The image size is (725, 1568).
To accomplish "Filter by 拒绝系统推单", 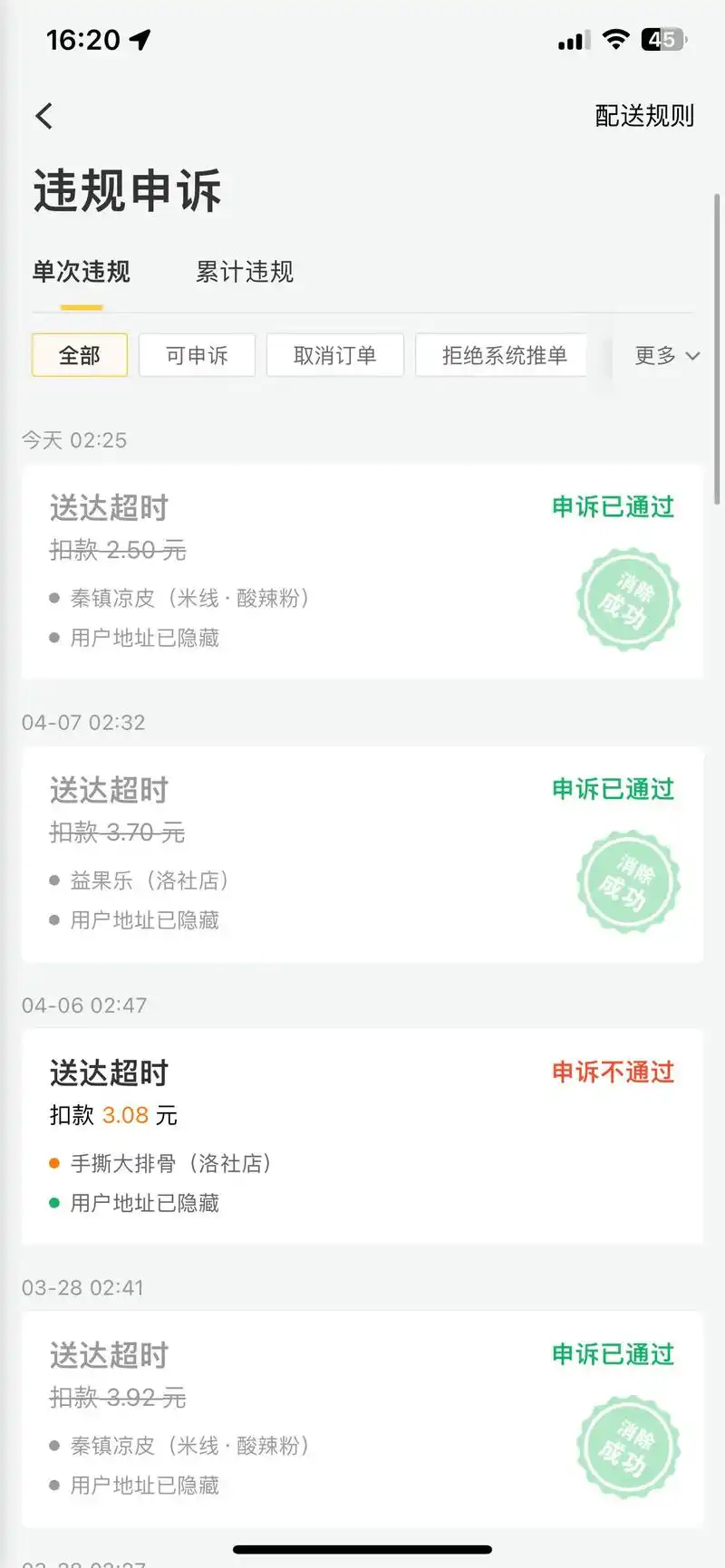I will coord(504,355).
